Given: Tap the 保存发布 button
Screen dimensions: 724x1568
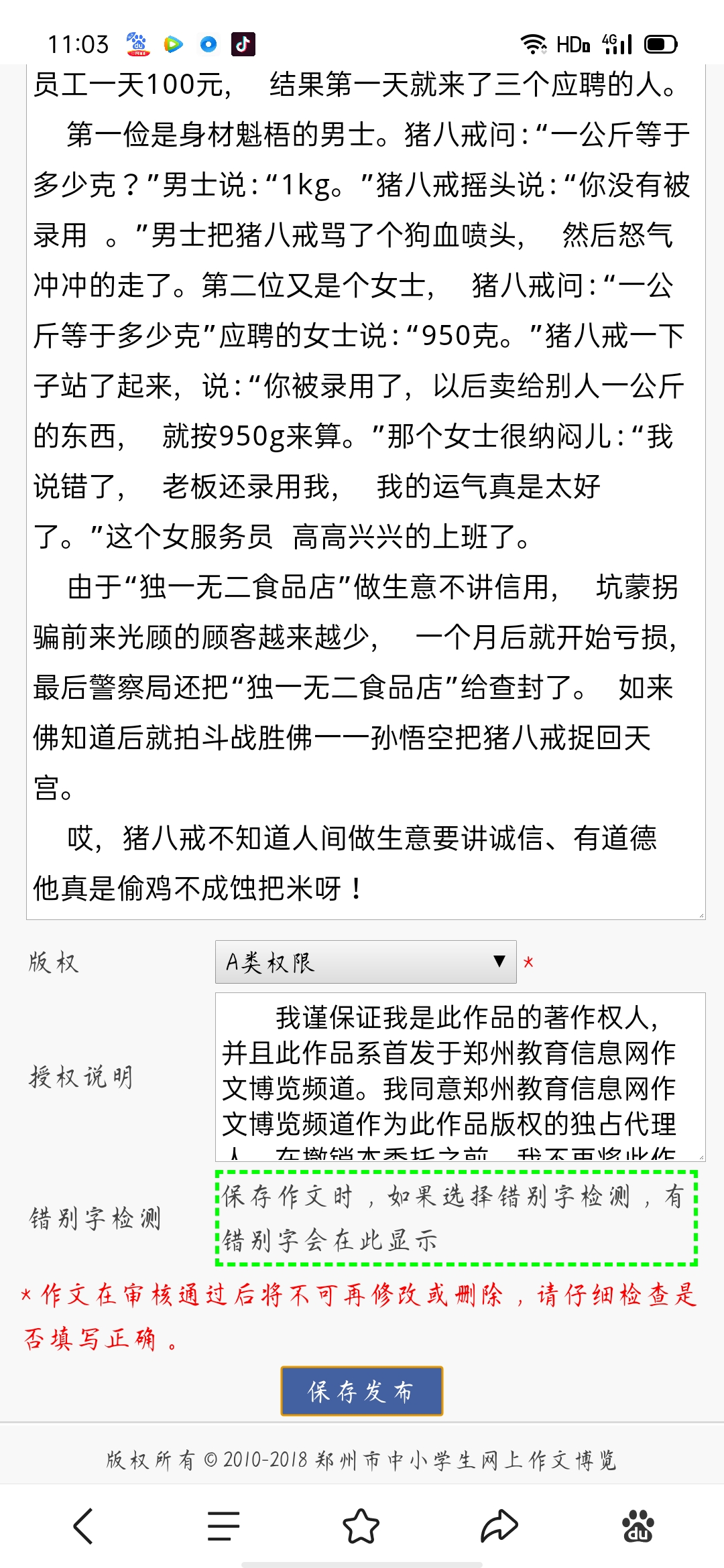Looking at the screenshot, I should tap(362, 1391).
